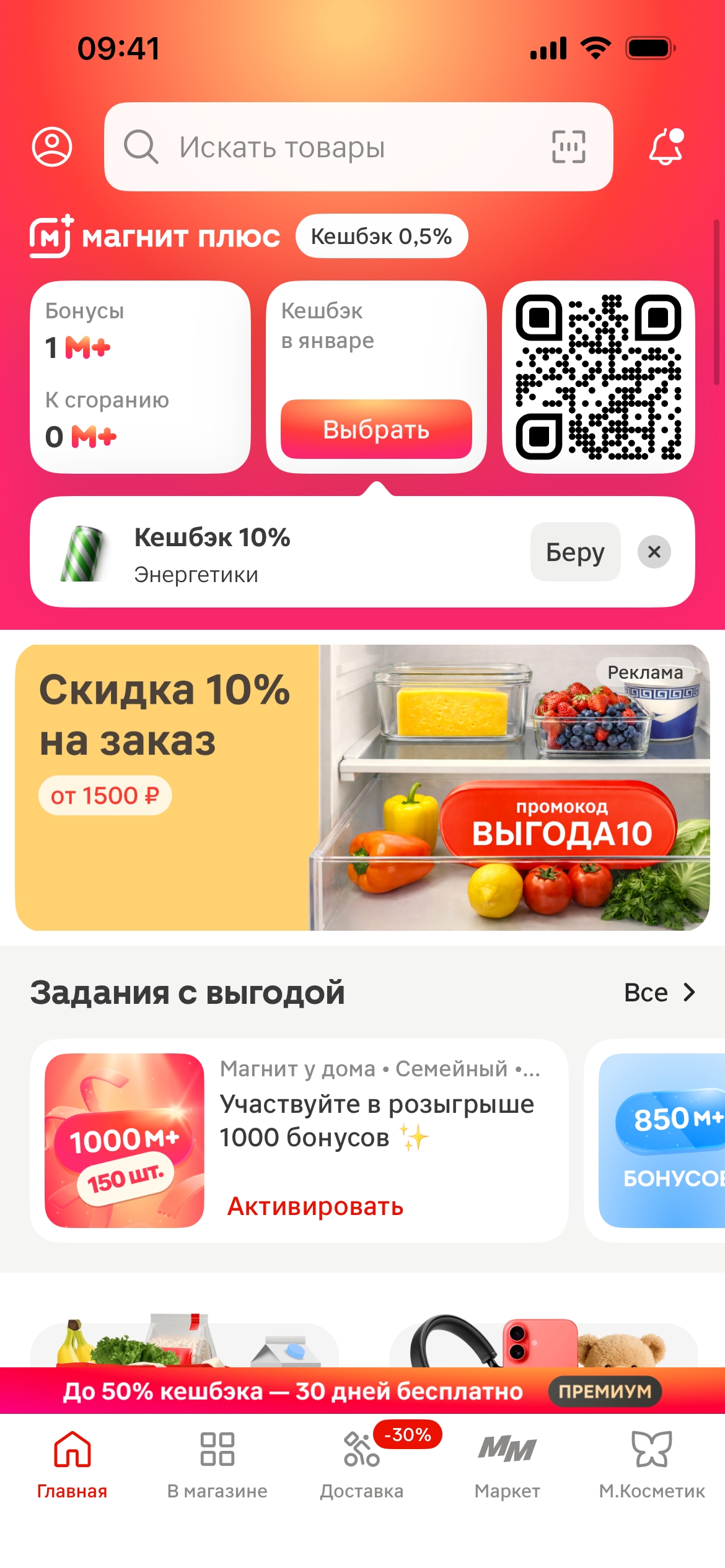Open the notifications bell
The image size is (725, 1568).
pos(666,147)
